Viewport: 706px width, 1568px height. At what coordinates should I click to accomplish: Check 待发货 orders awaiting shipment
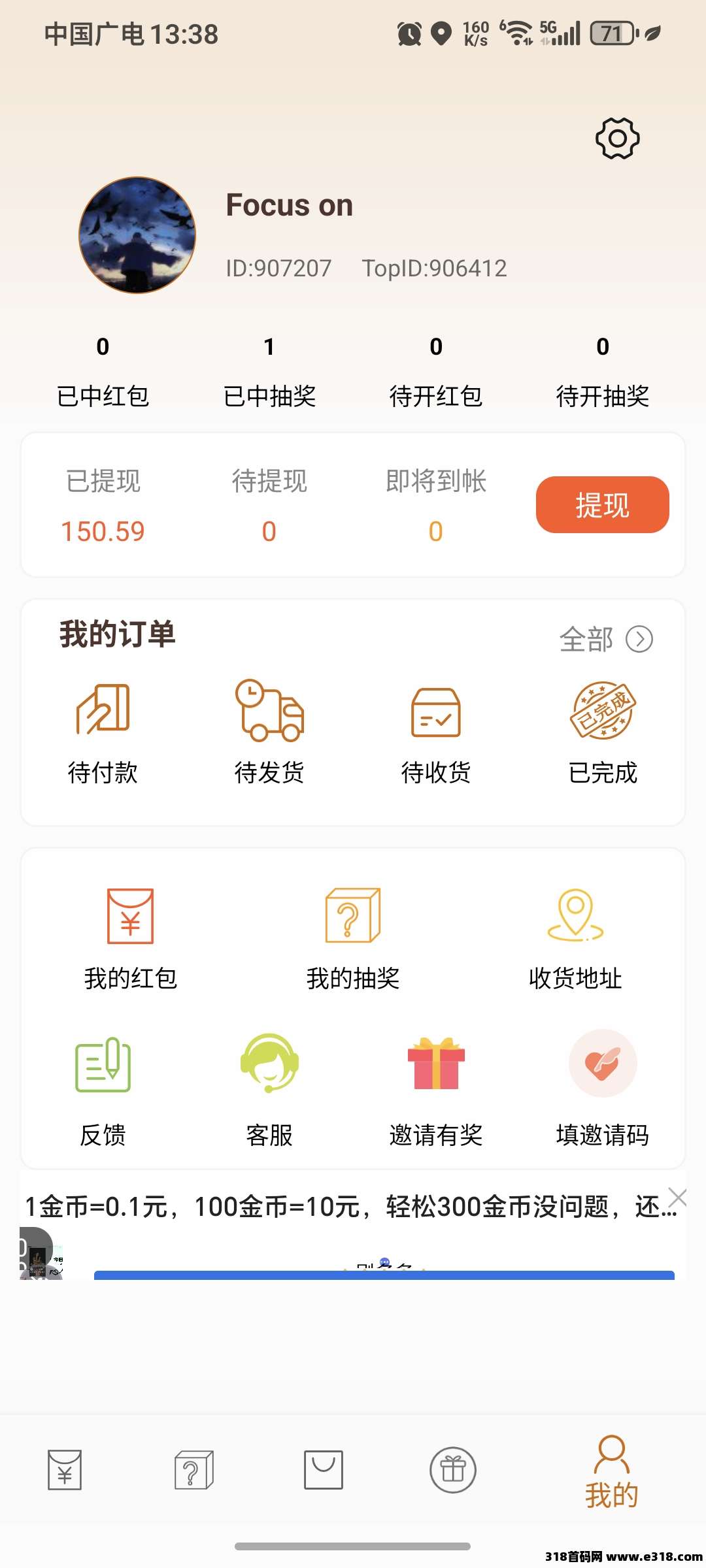tap(269, 733)
